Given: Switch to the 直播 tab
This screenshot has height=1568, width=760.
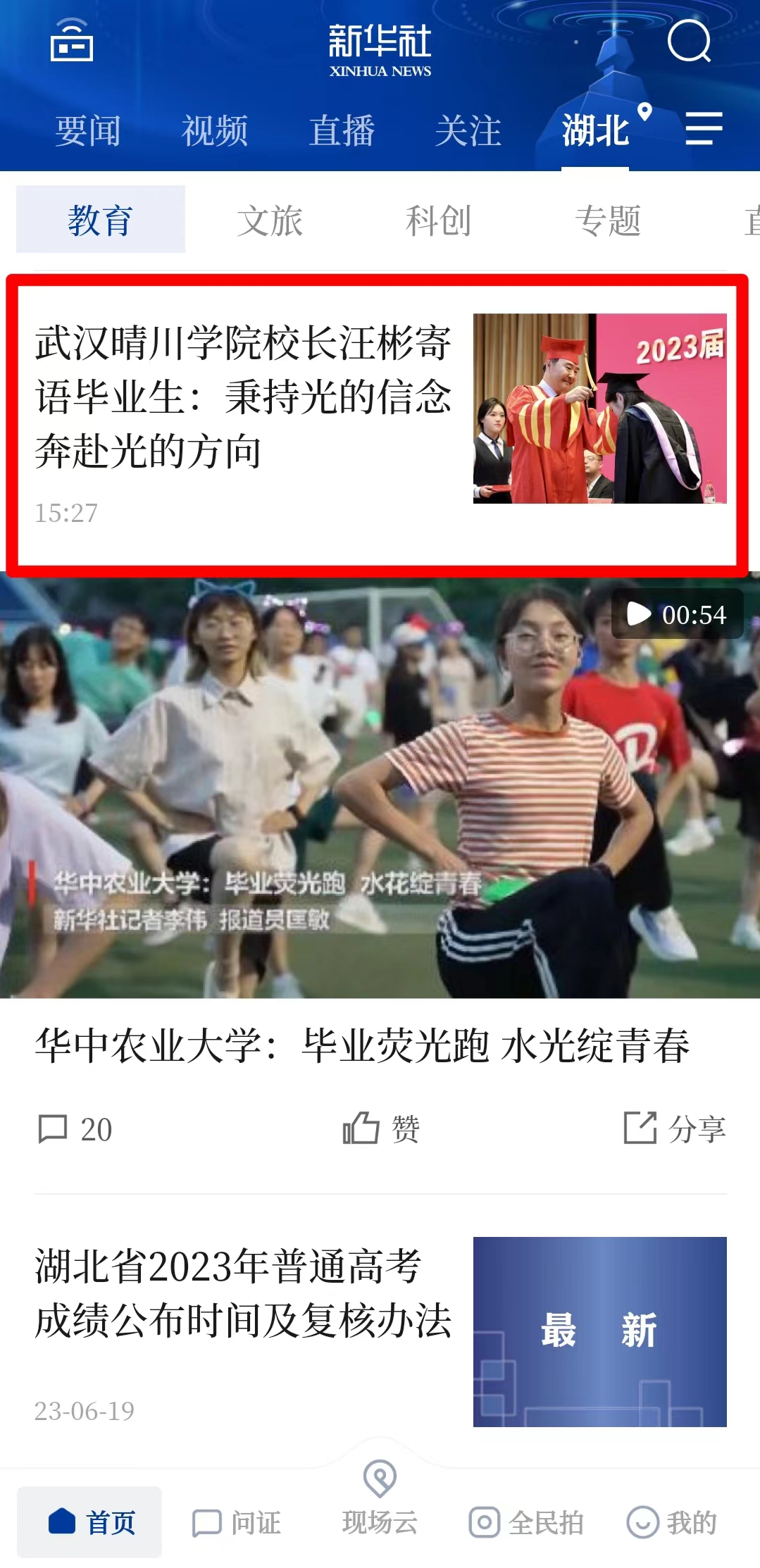Looking at the screenshot, I should click(x=342, y=131).
